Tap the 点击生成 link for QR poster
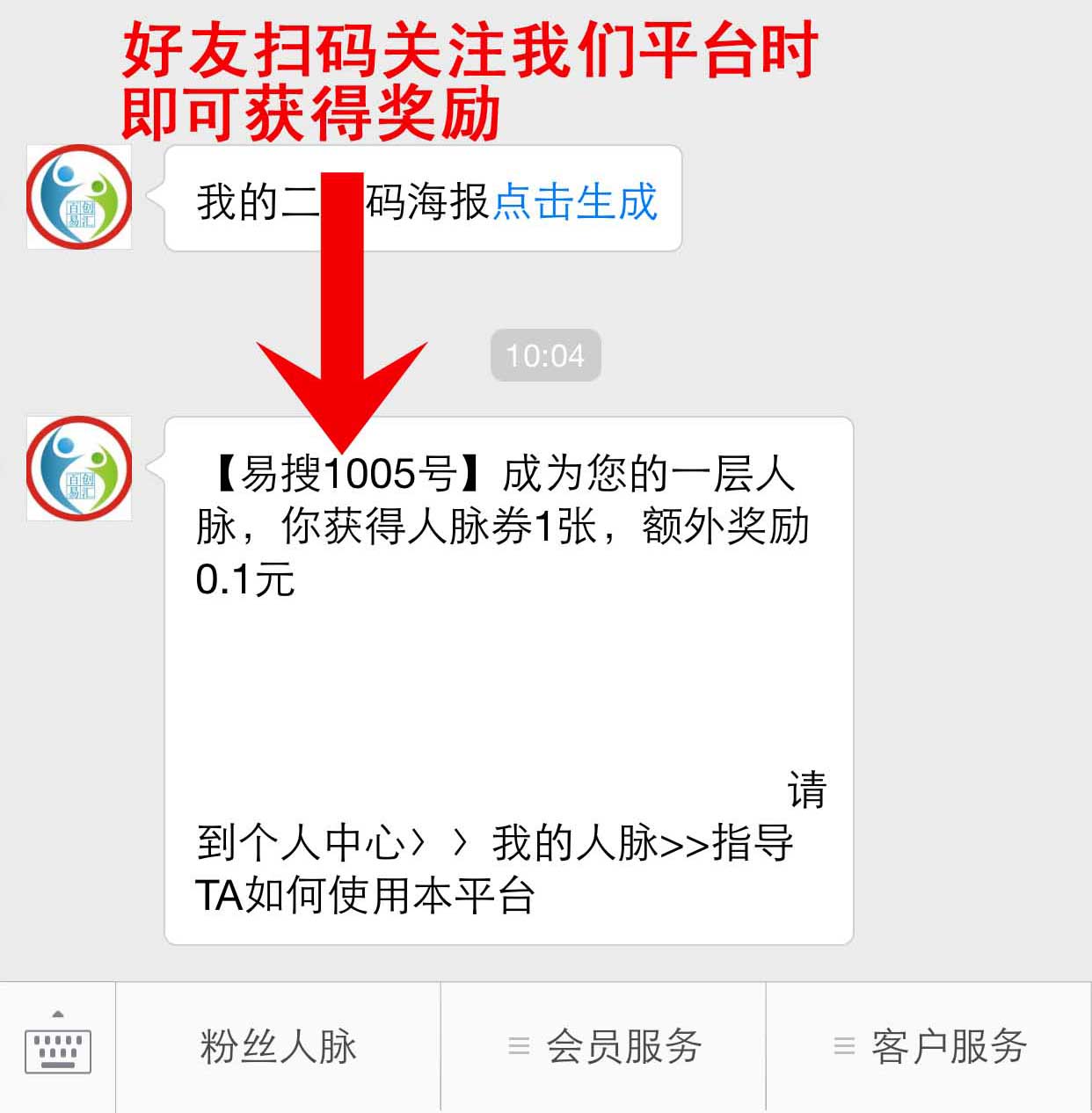Screen dimensions: 1092x1113 click(575, 202)
